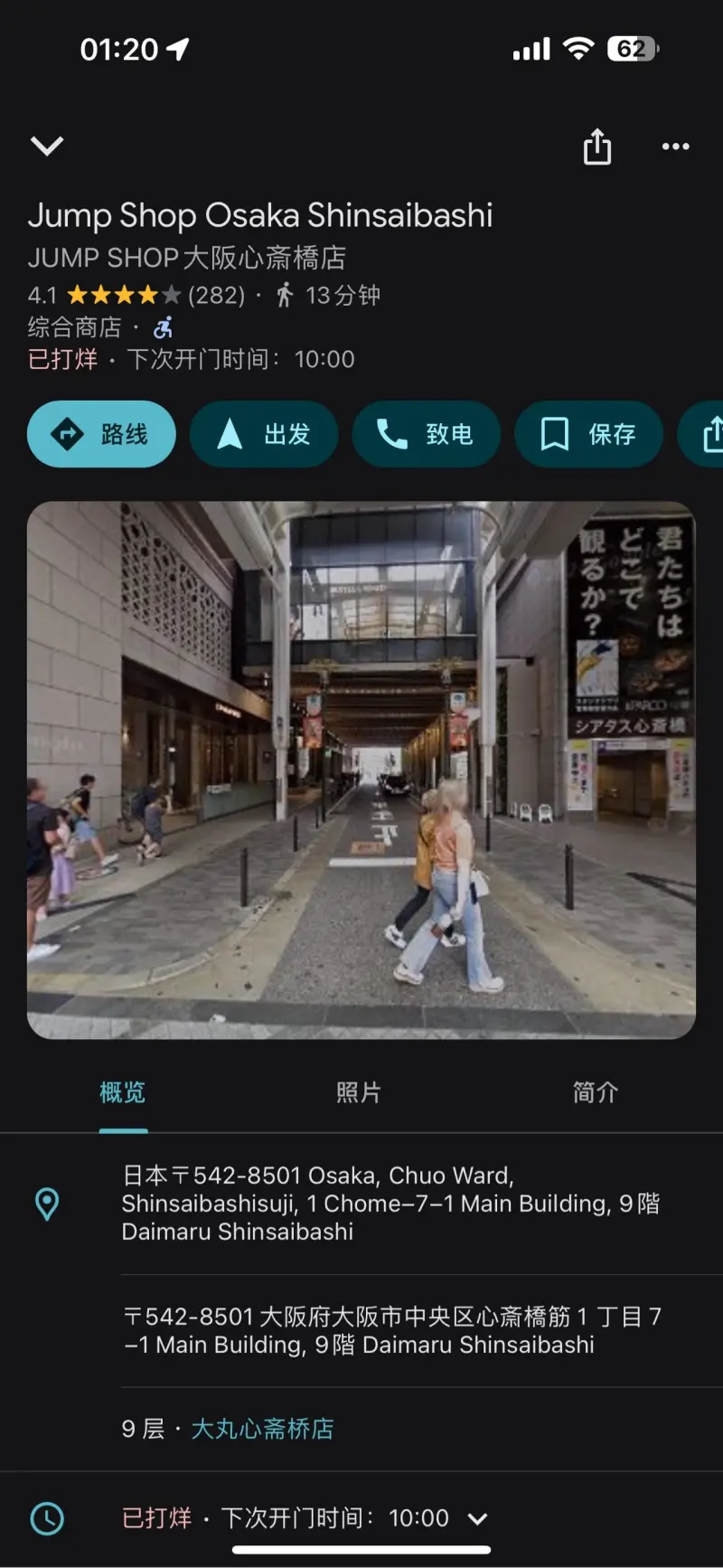Screen dimensions: 723x1568
Task: Get directions with the 路线 button
Action: [101, 434]
